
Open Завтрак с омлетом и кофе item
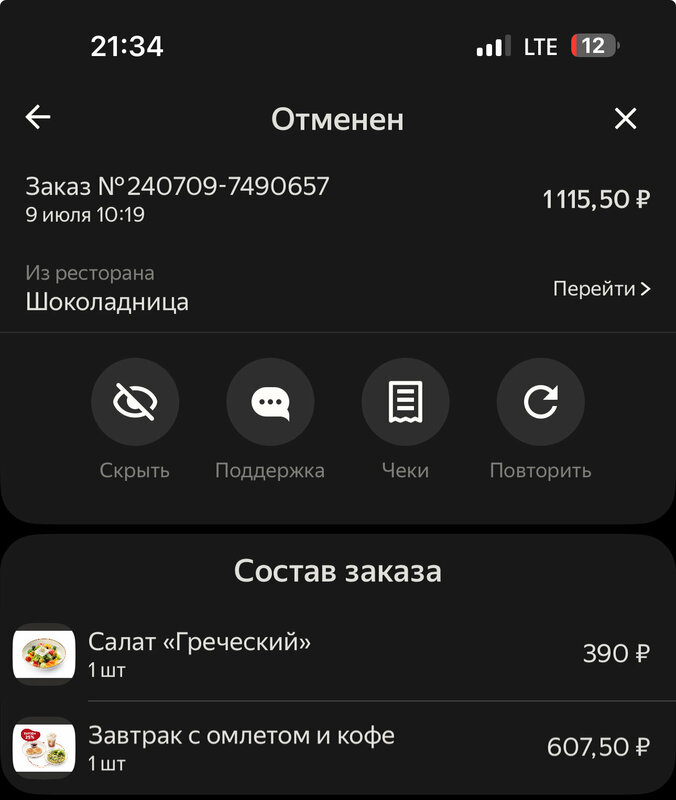(240, 747)
